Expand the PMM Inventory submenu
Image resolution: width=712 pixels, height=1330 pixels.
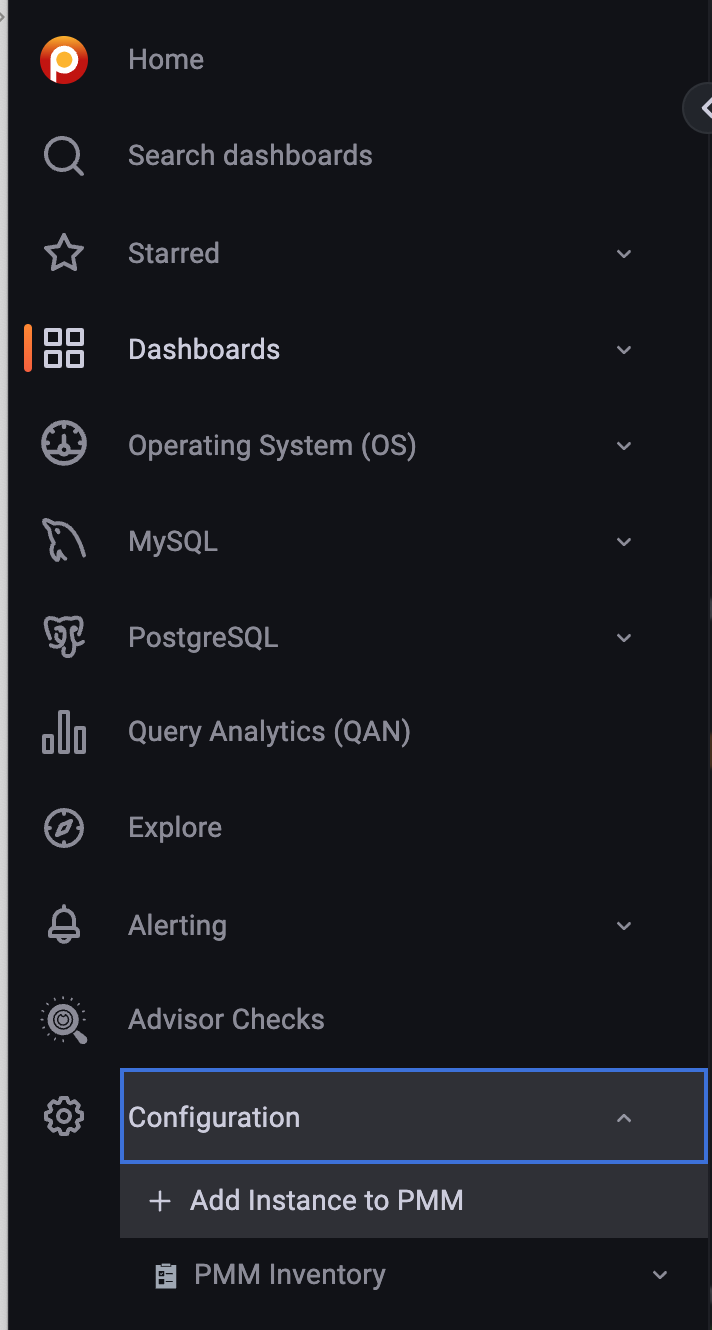tap(660, 1275)
